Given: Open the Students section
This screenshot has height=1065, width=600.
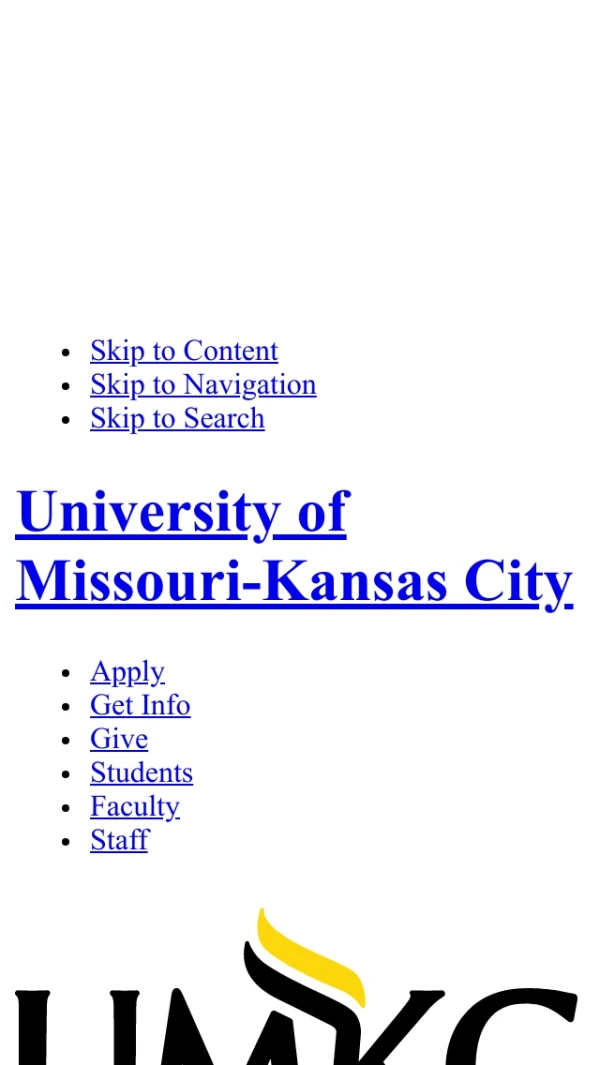Looking at the screenshot, I should click(141, 773).
